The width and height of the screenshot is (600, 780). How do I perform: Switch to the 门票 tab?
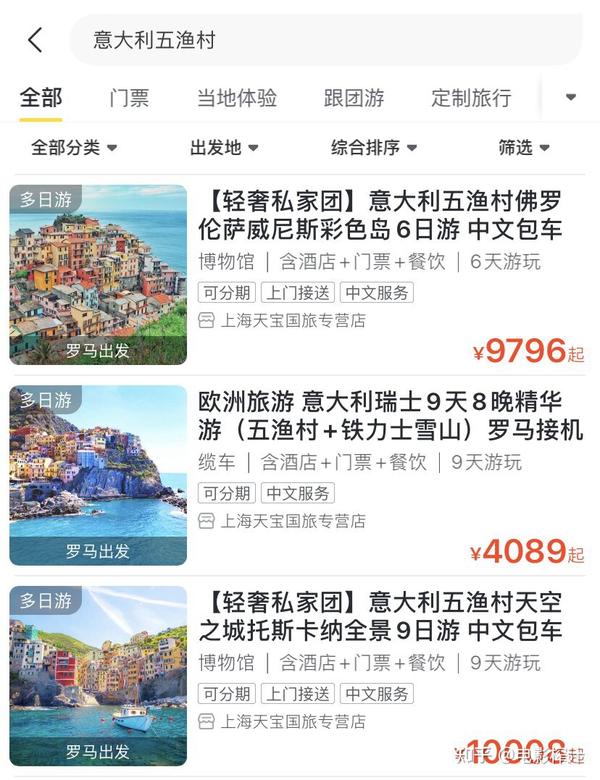[129, 98]
